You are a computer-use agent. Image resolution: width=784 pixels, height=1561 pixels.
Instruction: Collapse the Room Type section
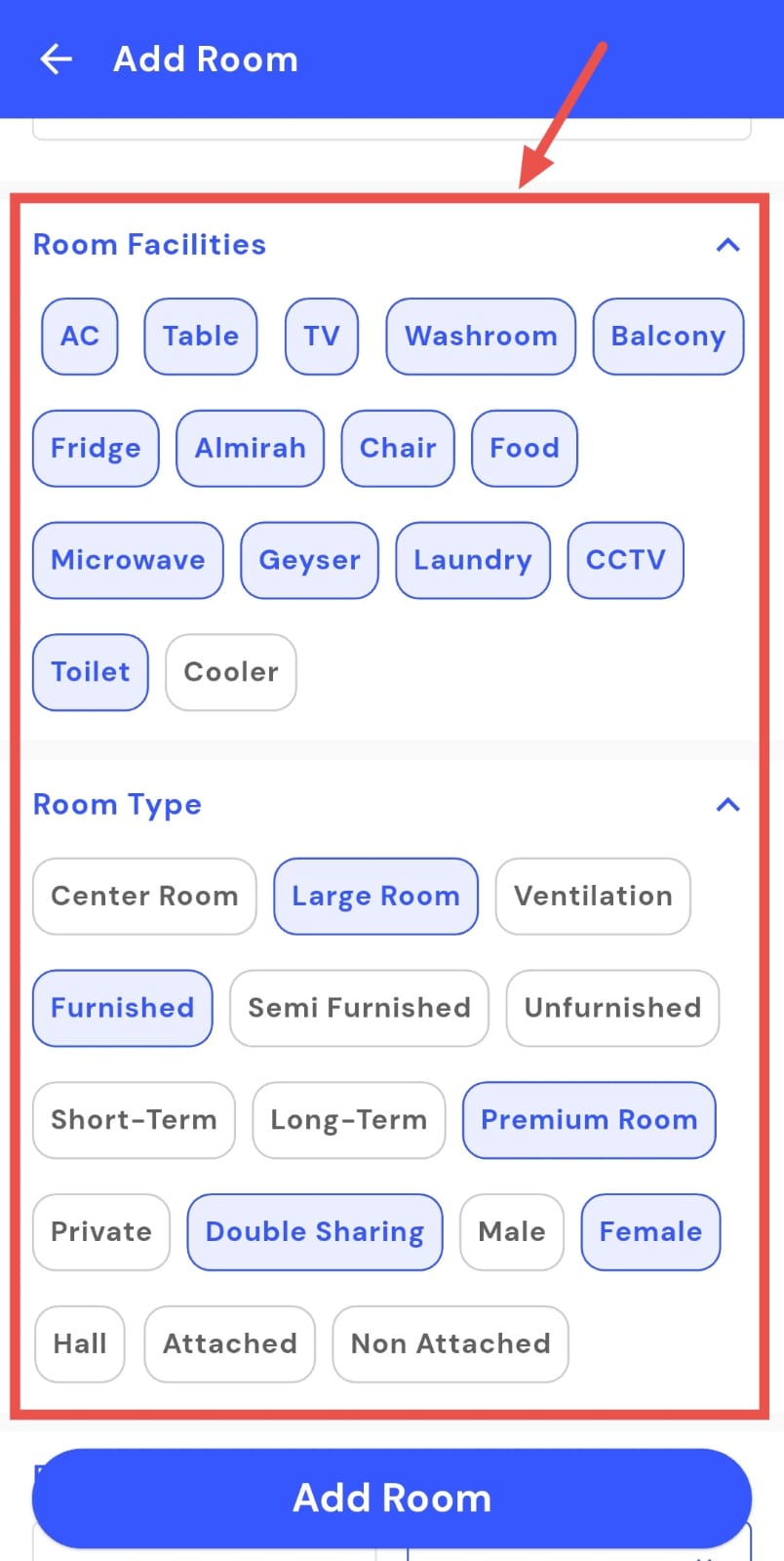tap(727, 805)
